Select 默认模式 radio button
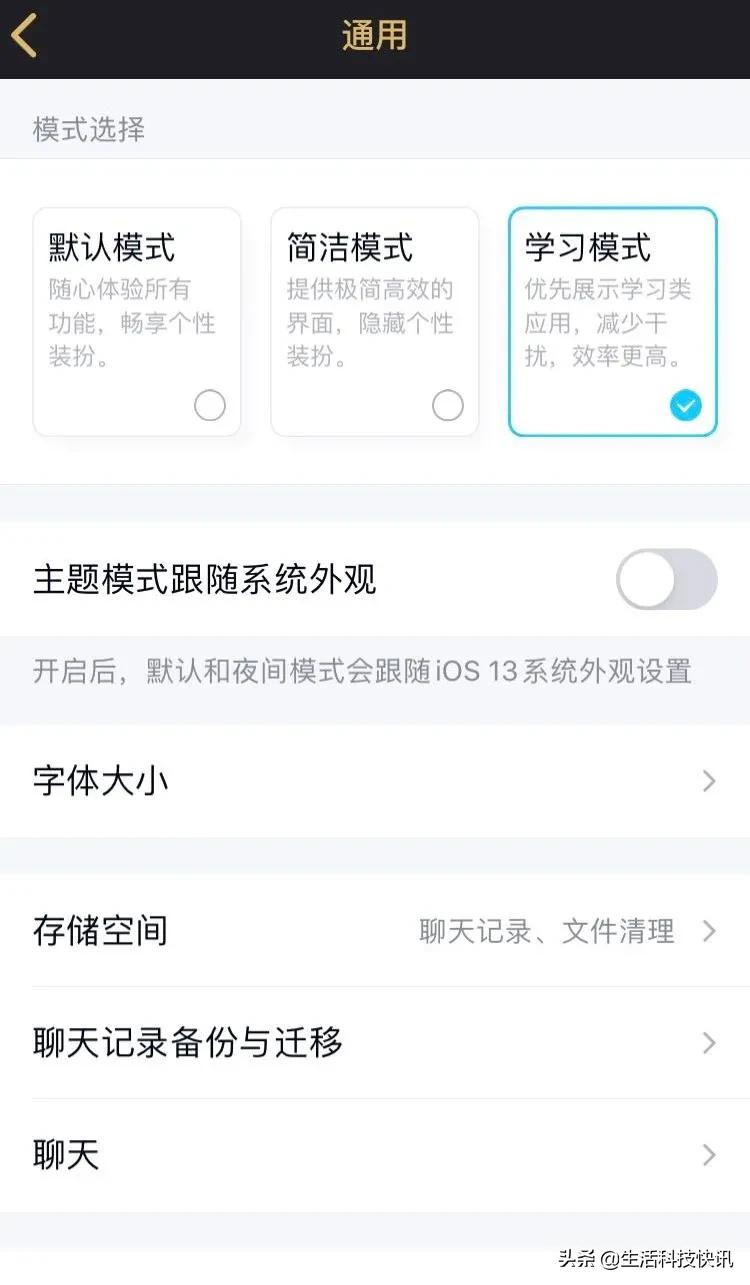This screenshot has width=750, height=1285. click(209, 406)
